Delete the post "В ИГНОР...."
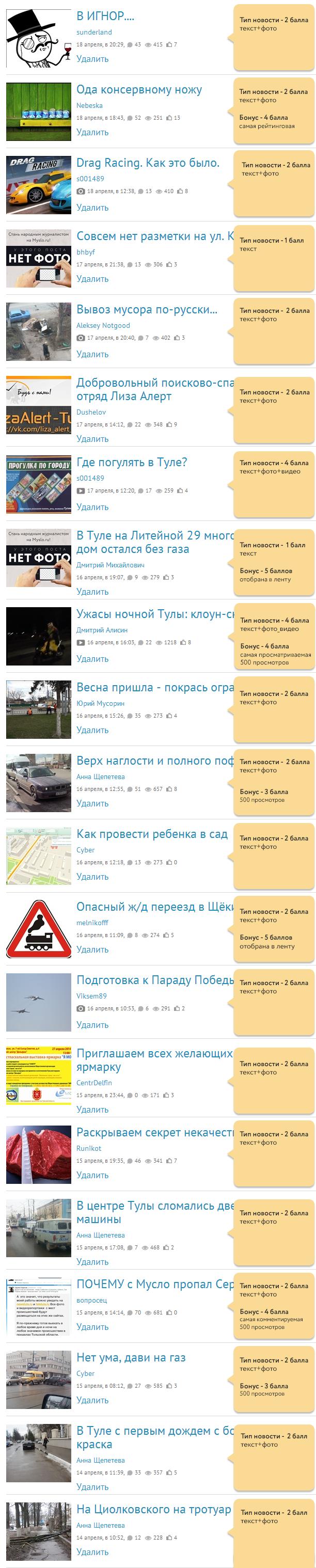The image size is (316, 1568). [92, 59]
